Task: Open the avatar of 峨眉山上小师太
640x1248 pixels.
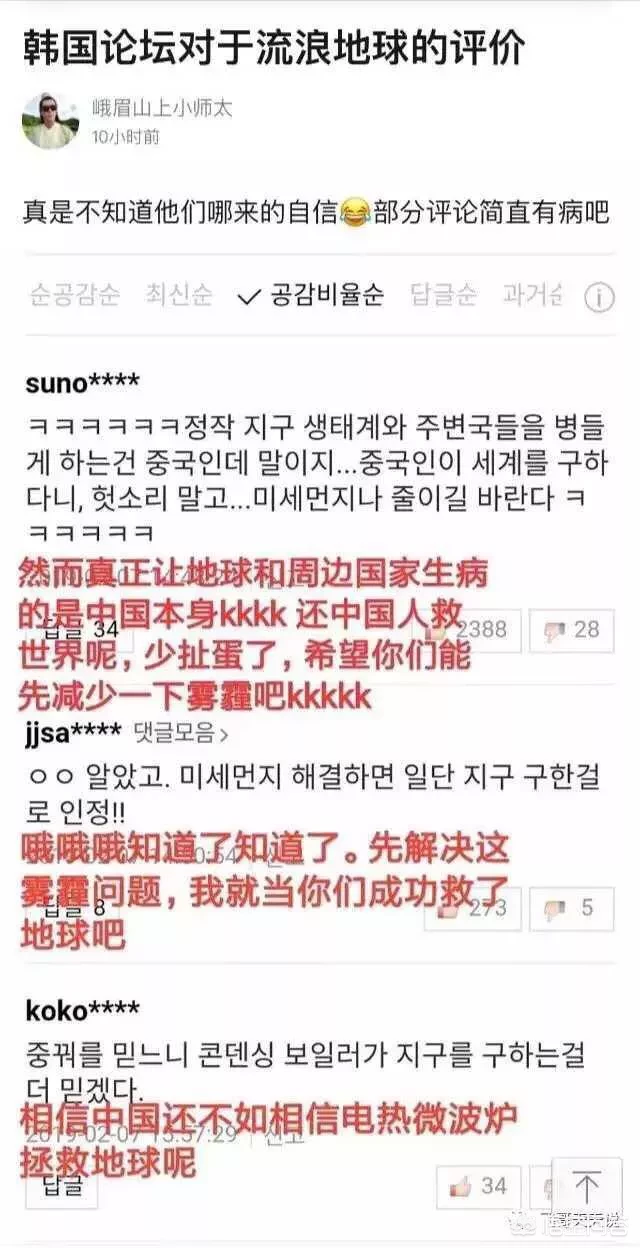Action: [x=50, y=121]
